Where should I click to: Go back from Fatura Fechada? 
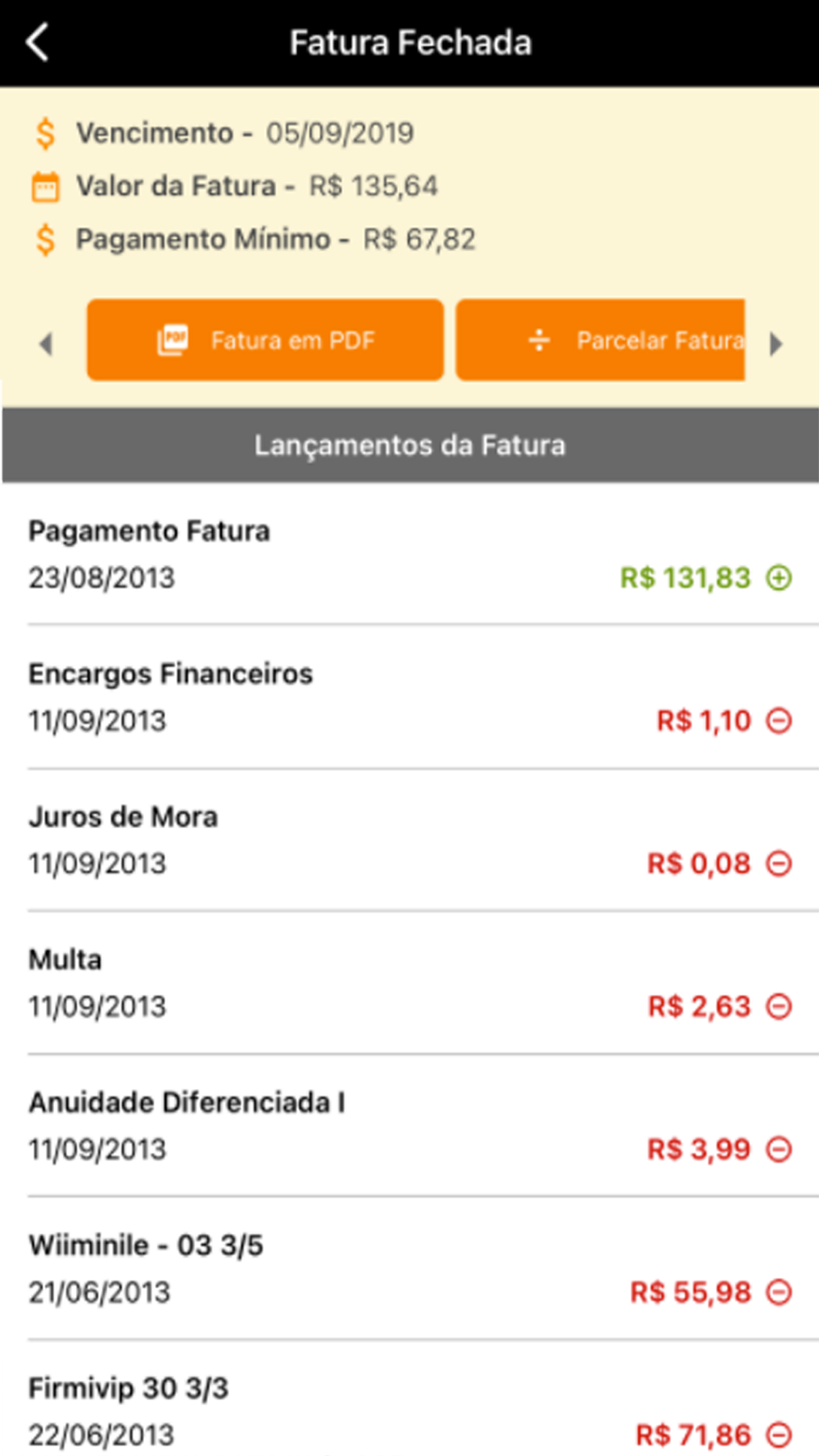(x=38, y=43)
